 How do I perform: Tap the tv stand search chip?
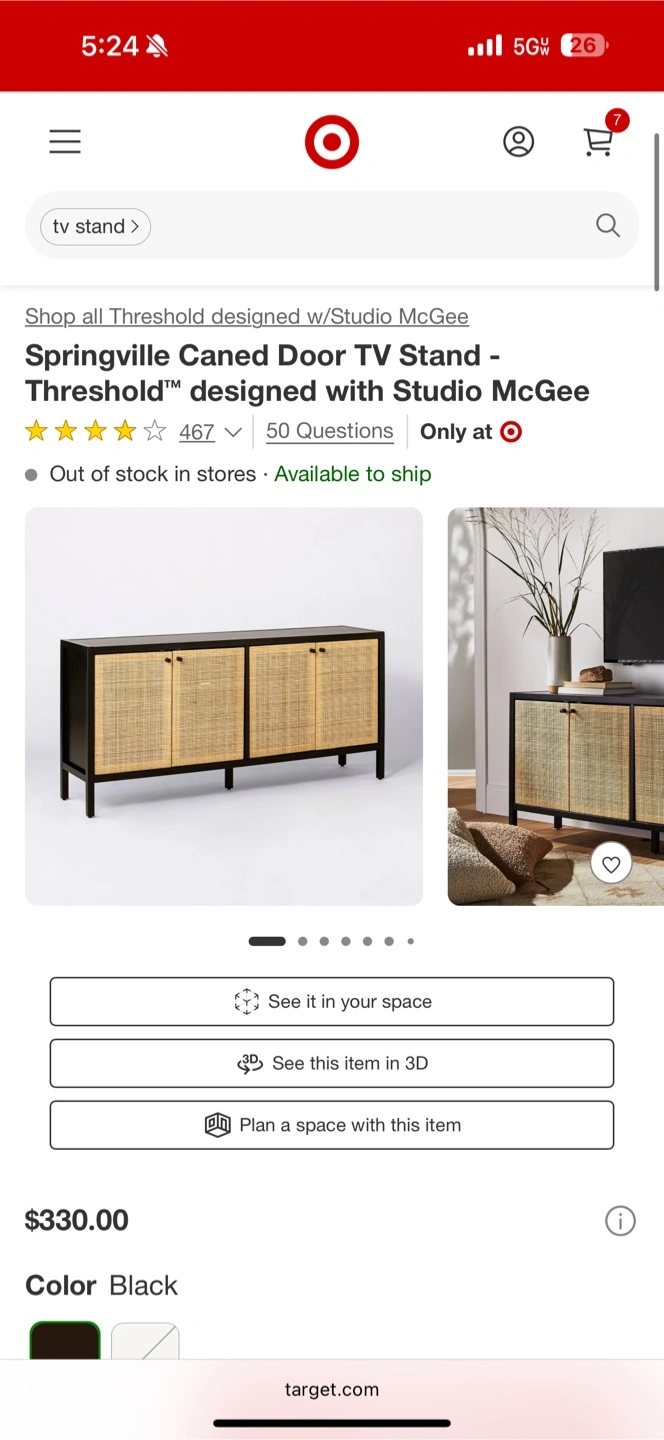96,227
